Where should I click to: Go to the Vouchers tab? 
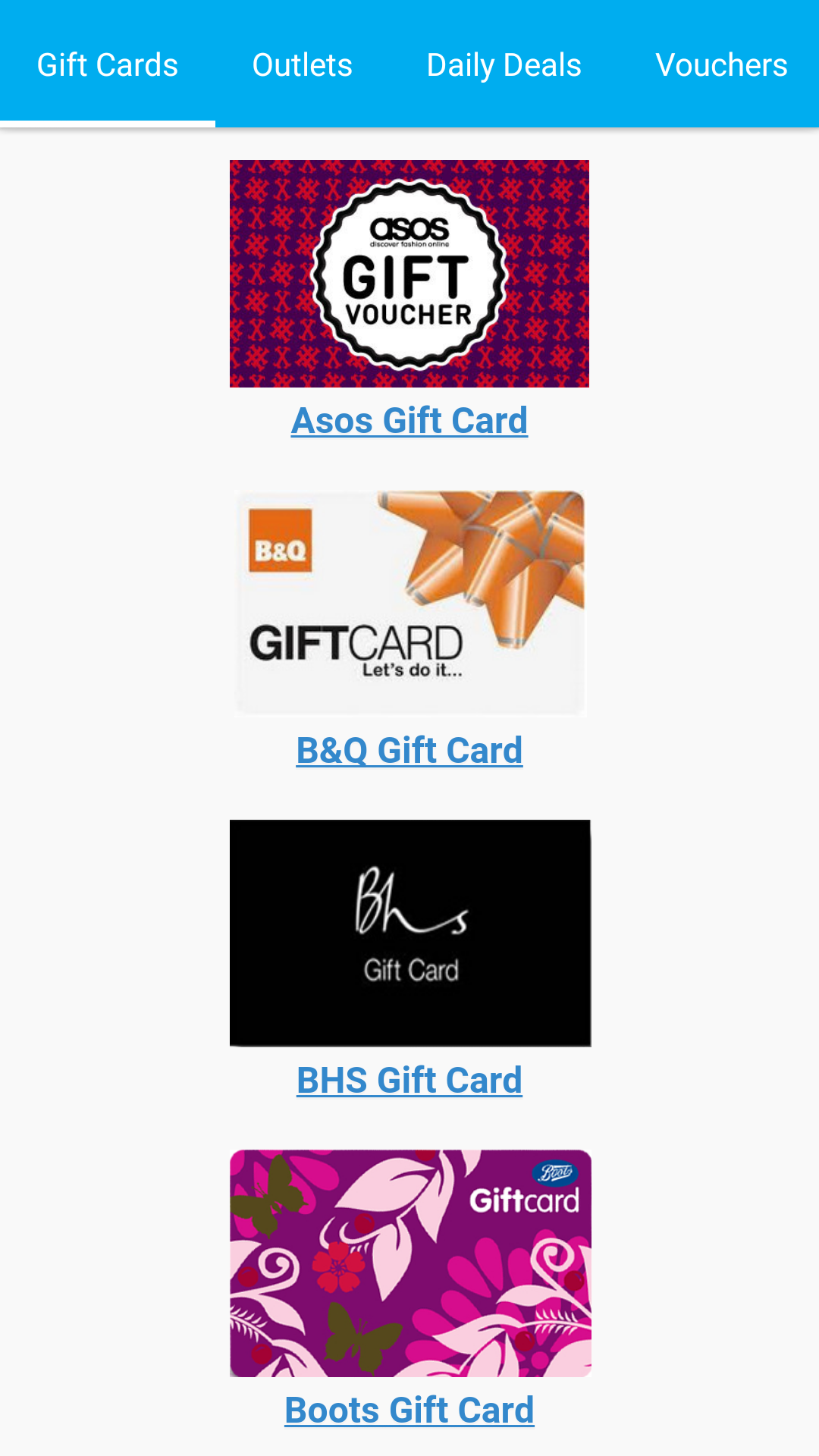721,65
